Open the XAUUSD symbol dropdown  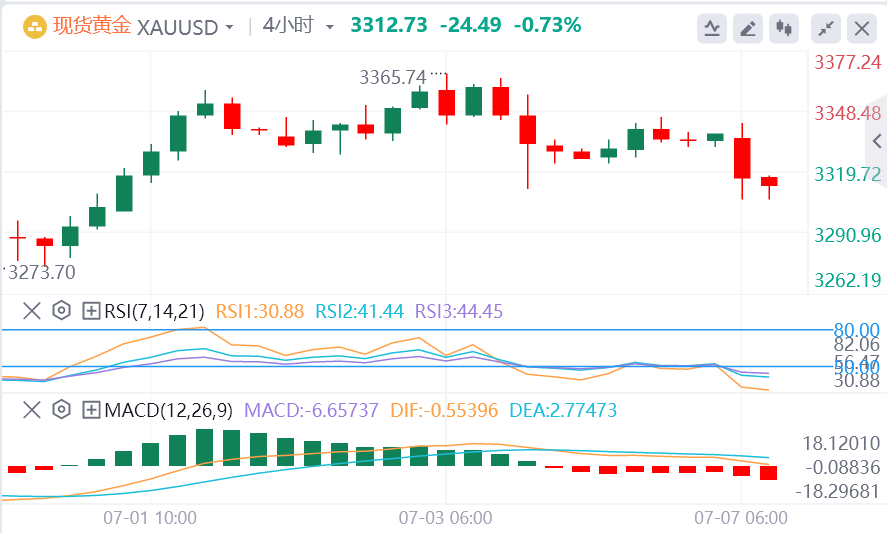coord(231,27)
